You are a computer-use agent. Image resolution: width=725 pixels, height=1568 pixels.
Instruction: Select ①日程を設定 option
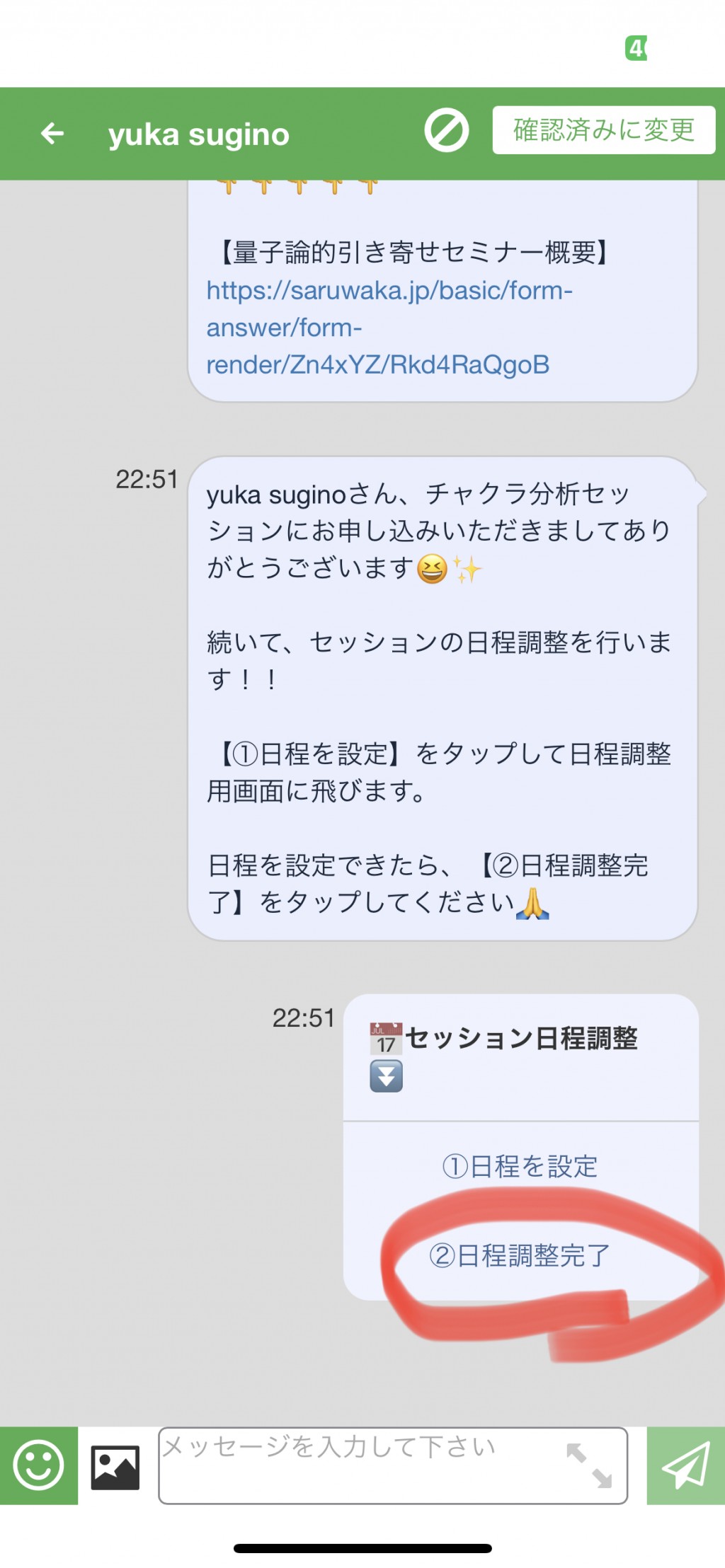[x=520, y=1166]
